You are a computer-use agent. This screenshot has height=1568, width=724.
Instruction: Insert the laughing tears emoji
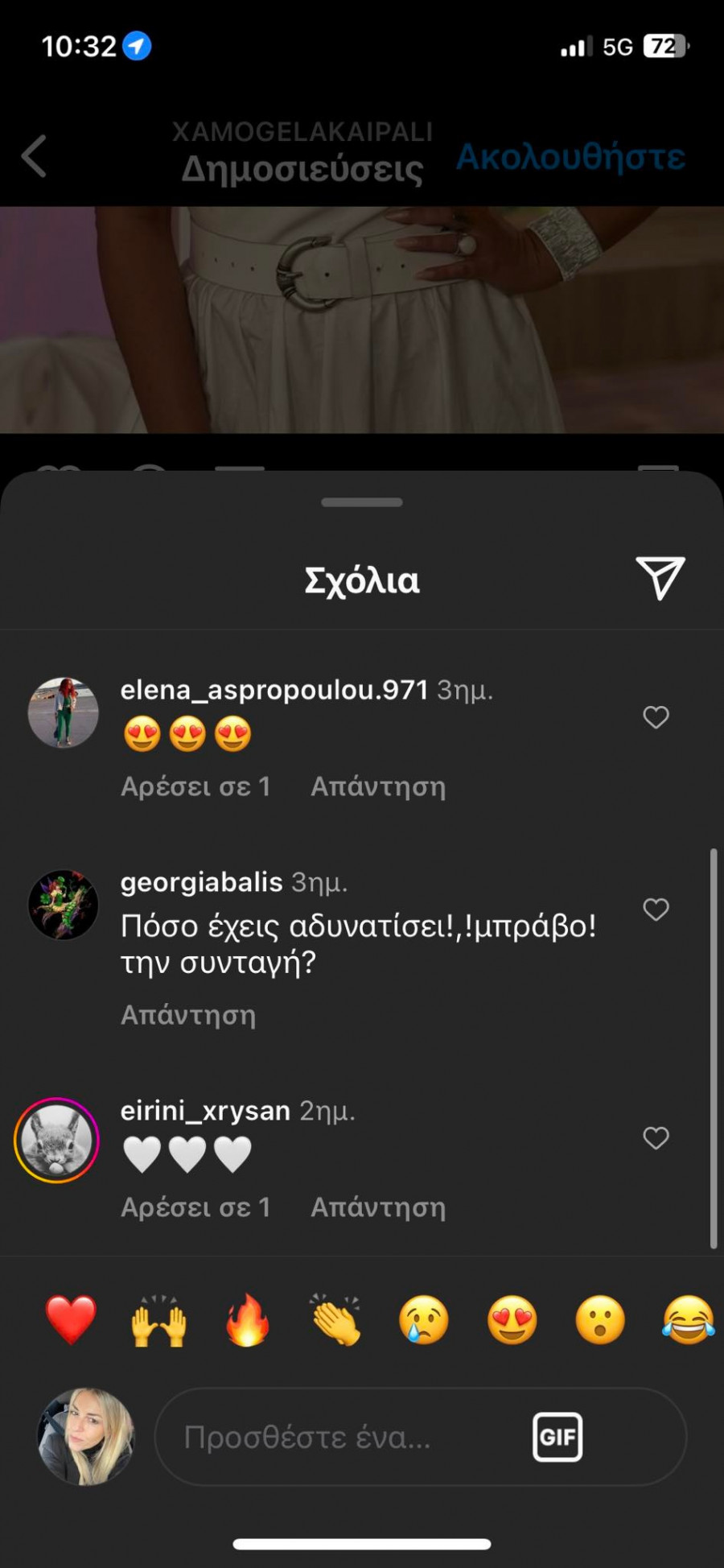(688, 1320)
